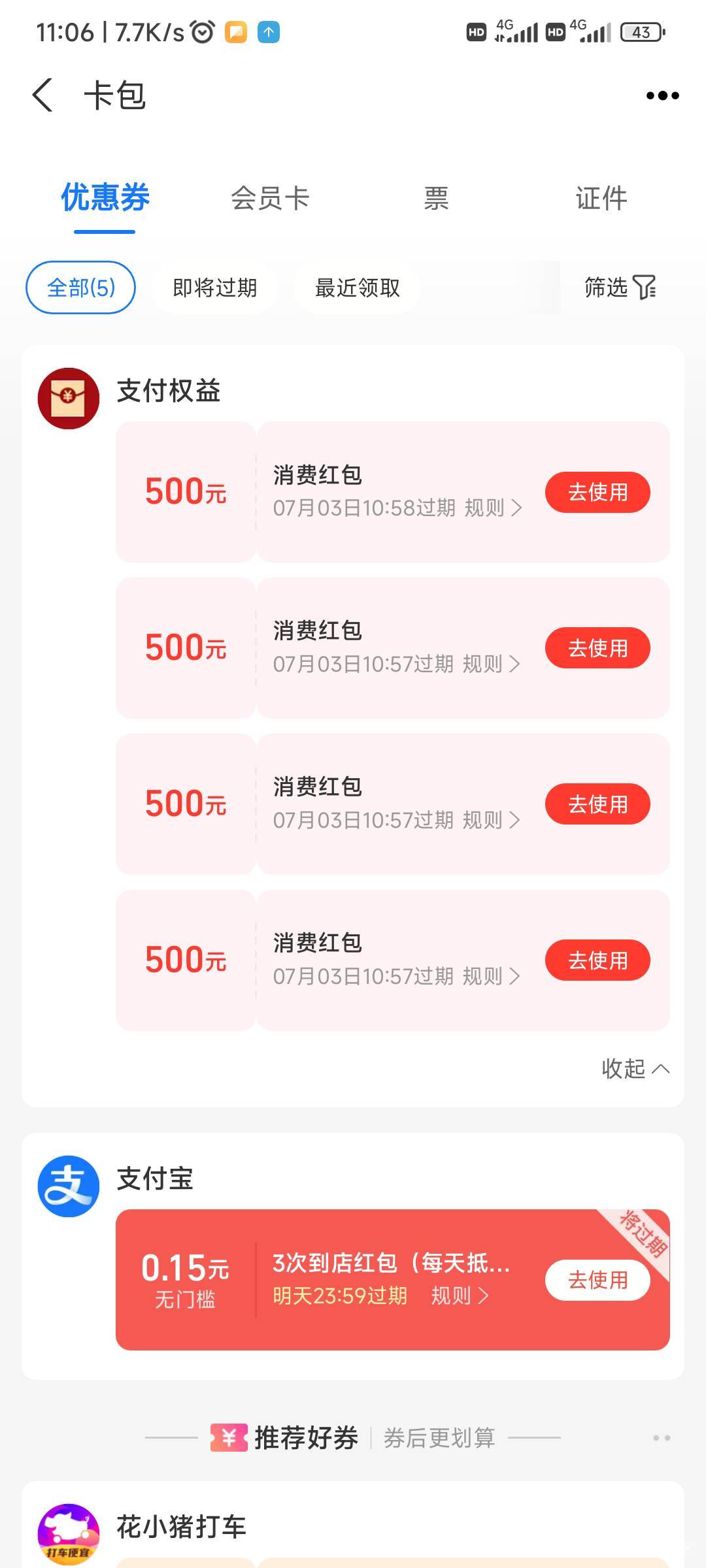Open the three-dot overflow menu
The image size is (706, 1568).
(662, 95)
